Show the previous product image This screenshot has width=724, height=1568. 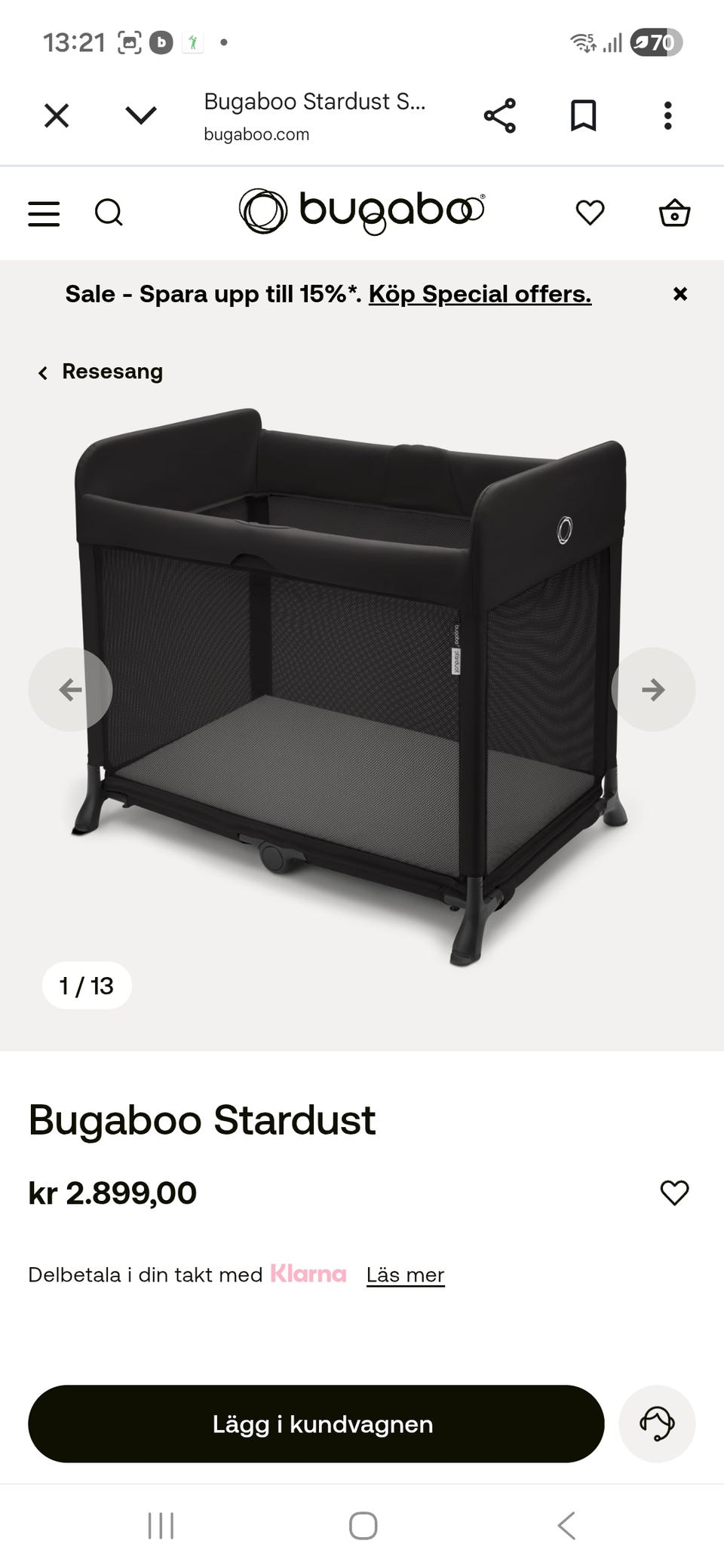(70, 689)
